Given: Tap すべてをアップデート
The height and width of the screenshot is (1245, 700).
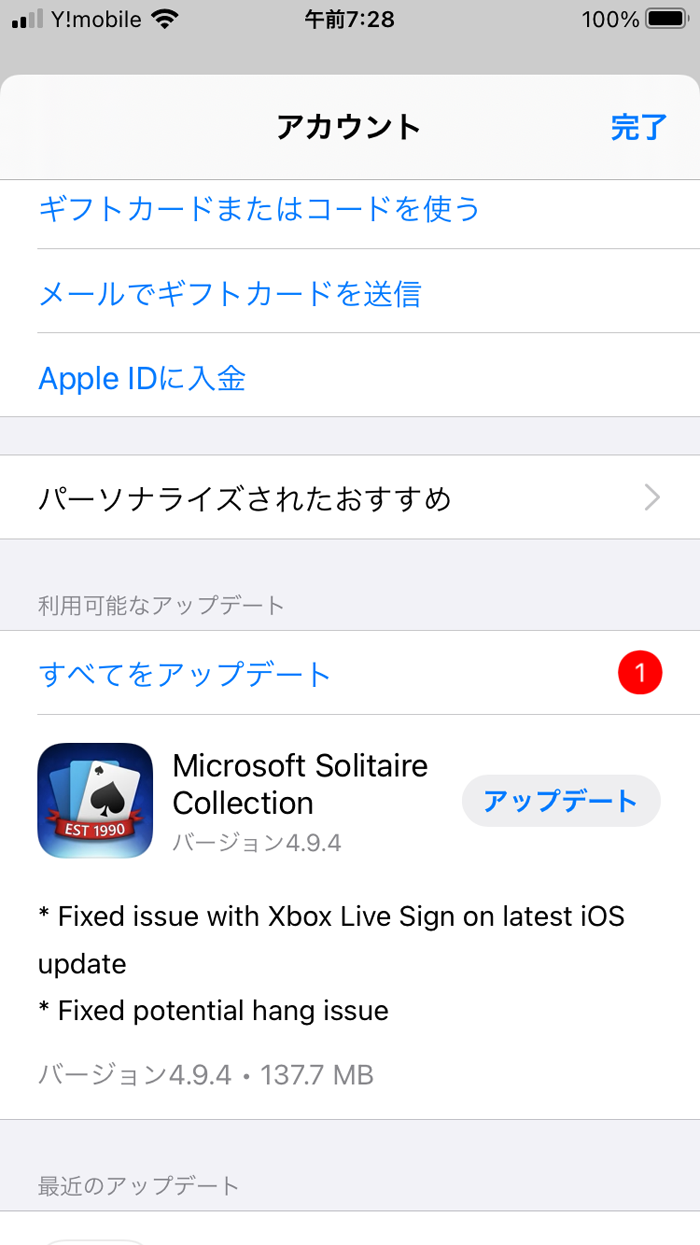Looking at the screenshot, I should coord(185,674).
